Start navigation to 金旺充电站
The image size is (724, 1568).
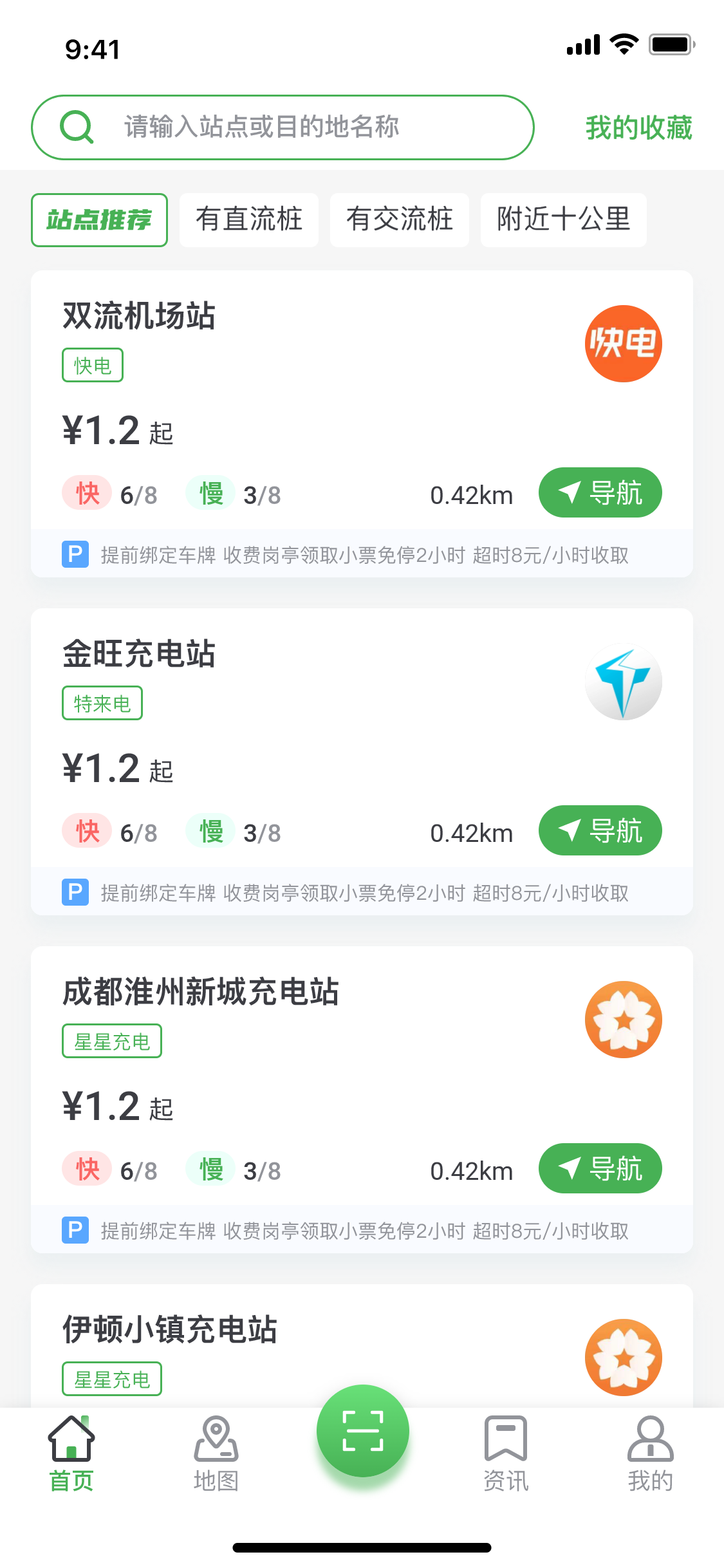(x=600, y=830)
